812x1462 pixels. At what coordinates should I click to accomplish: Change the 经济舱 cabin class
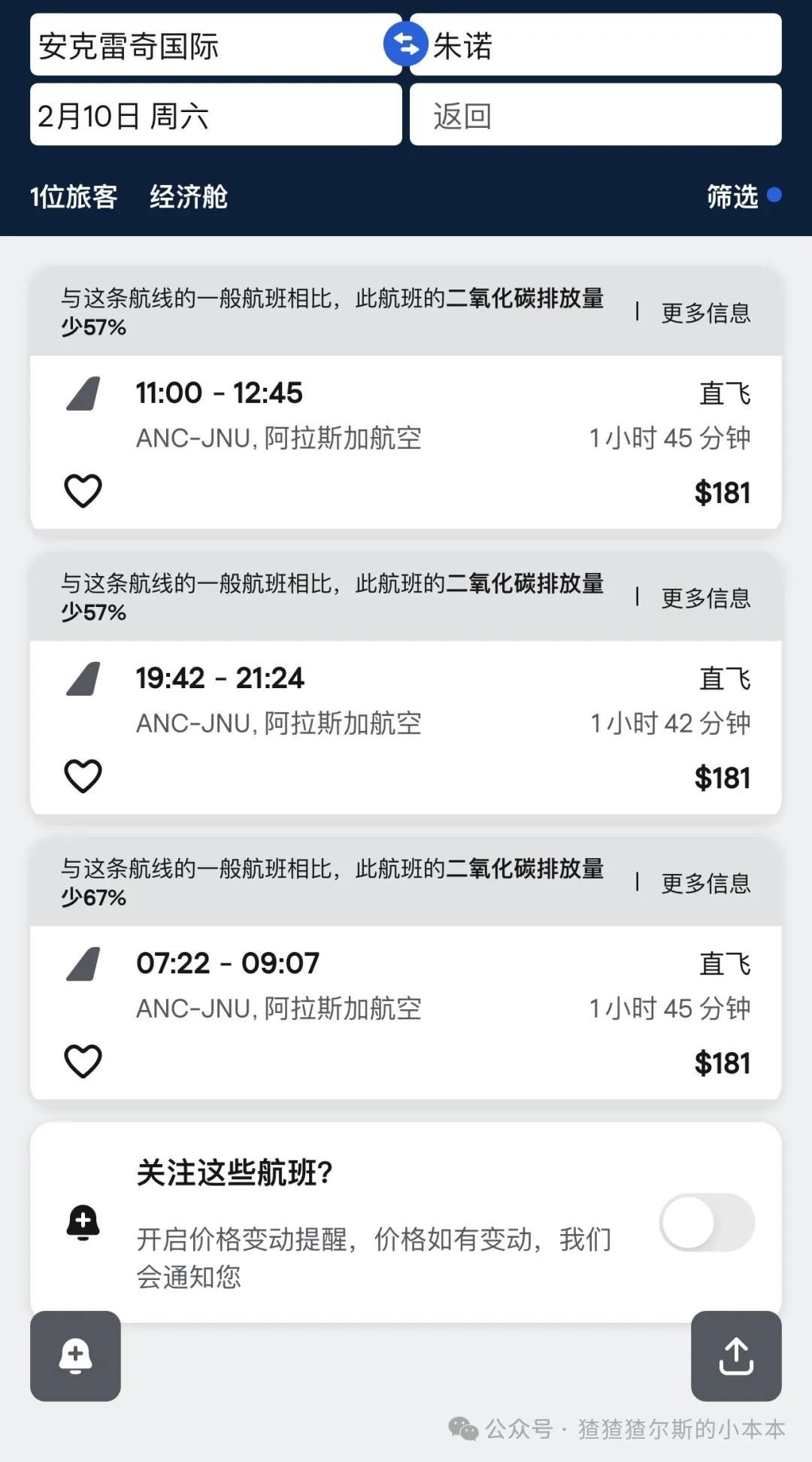[x=188, y=197]
